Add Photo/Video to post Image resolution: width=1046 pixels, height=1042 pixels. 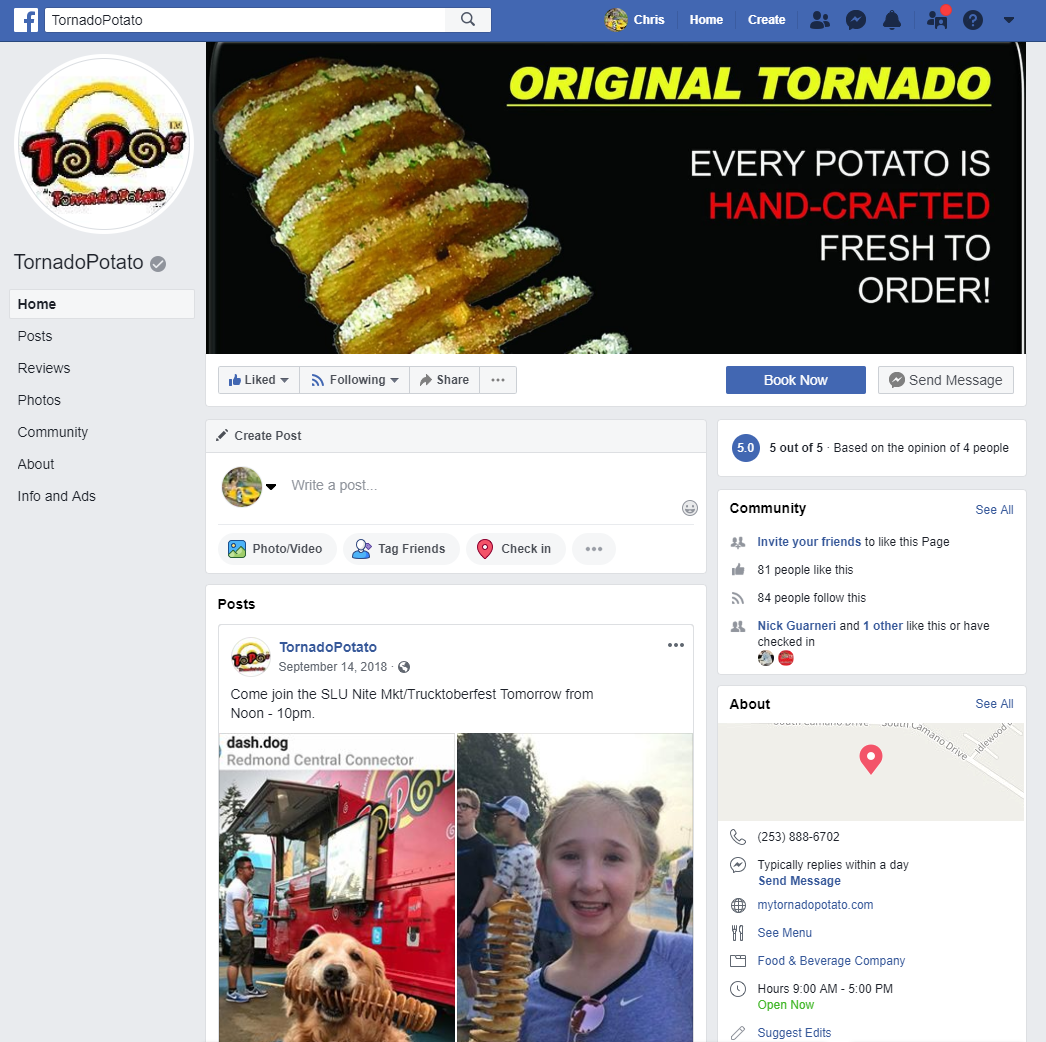[x=277, y=549]
